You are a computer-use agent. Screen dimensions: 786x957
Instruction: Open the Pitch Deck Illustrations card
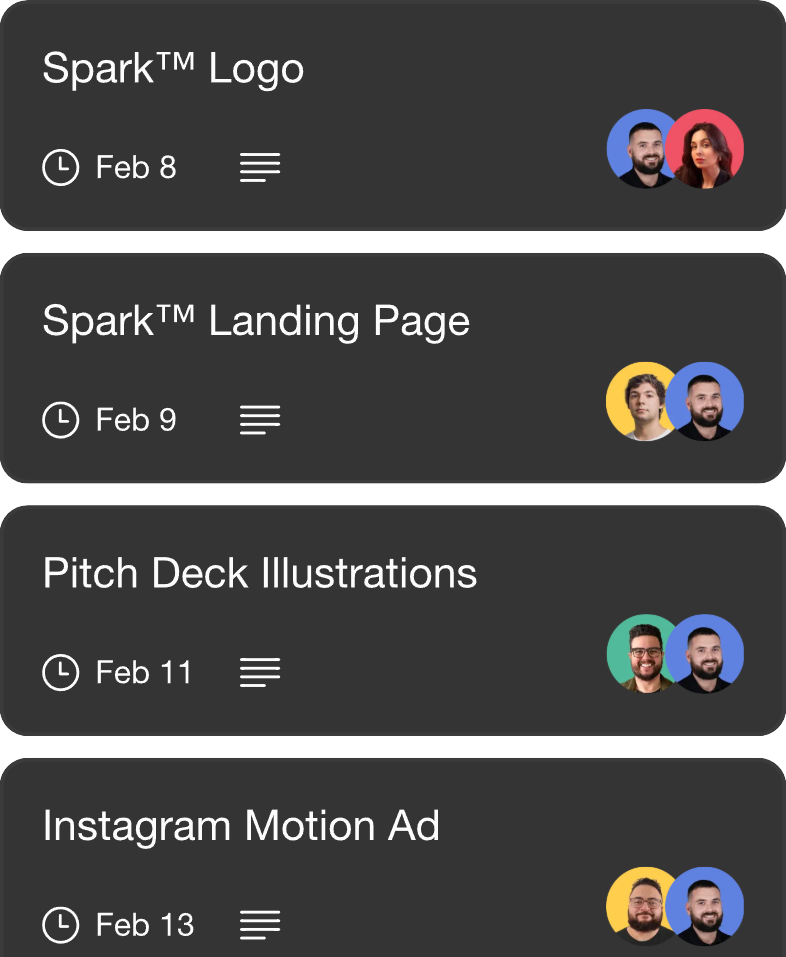point(260,574)
